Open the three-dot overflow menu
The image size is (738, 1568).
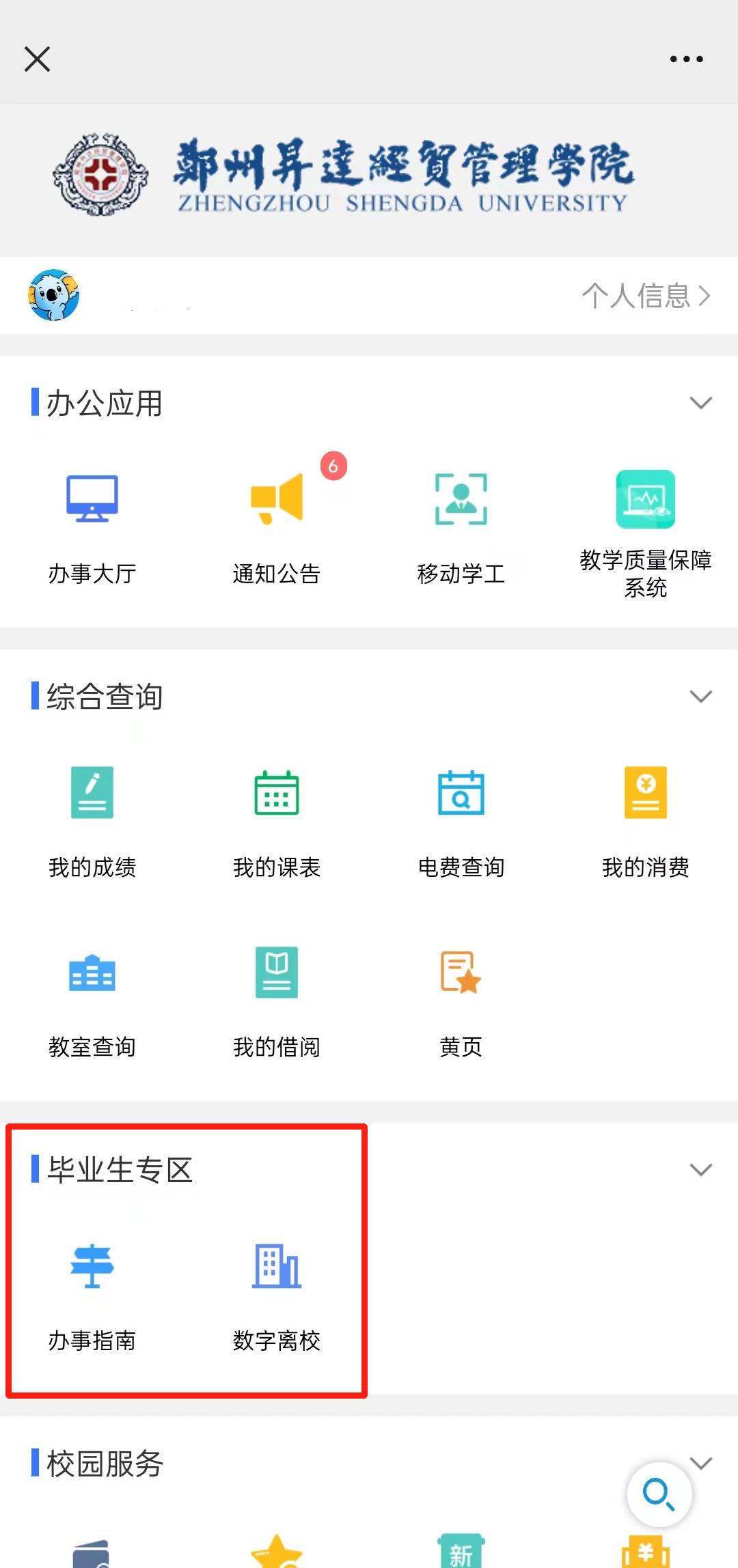click(686, 59)
